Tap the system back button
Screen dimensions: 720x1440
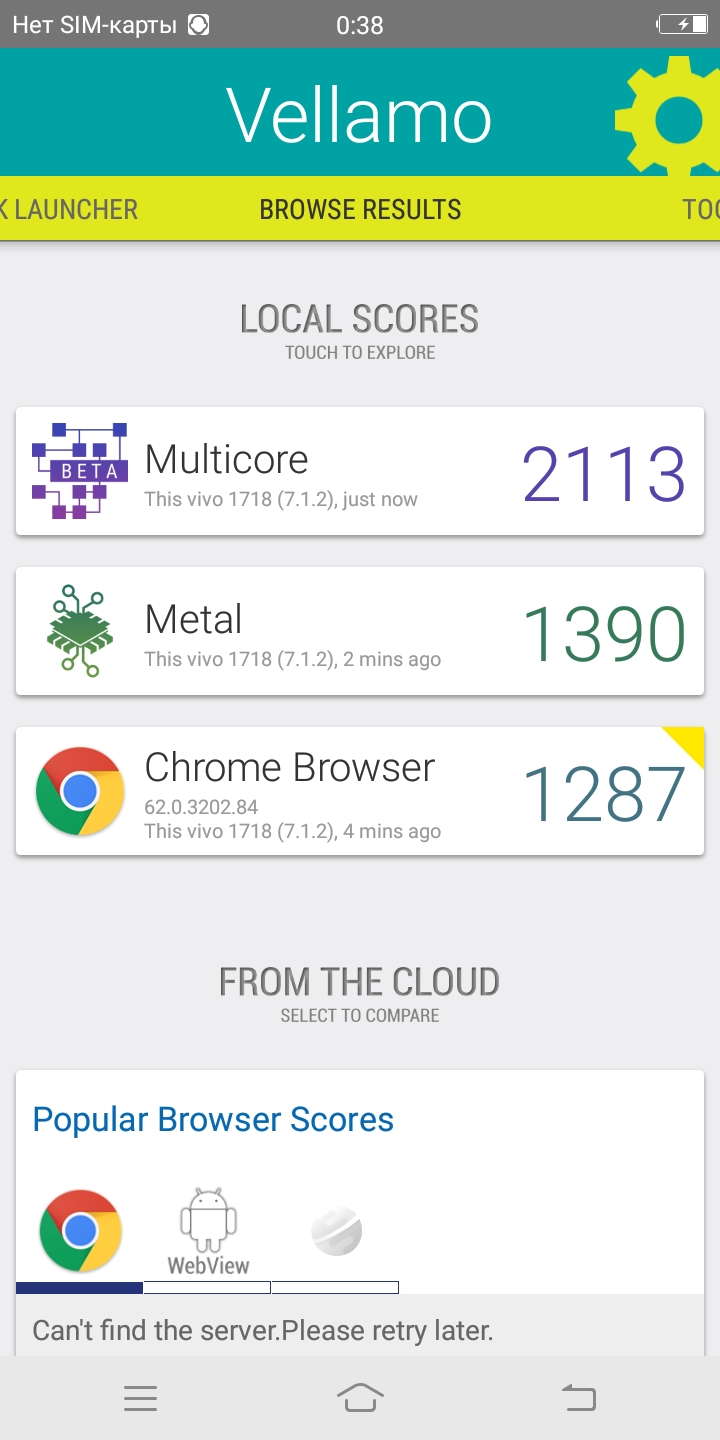click(x=579, y=1398)
